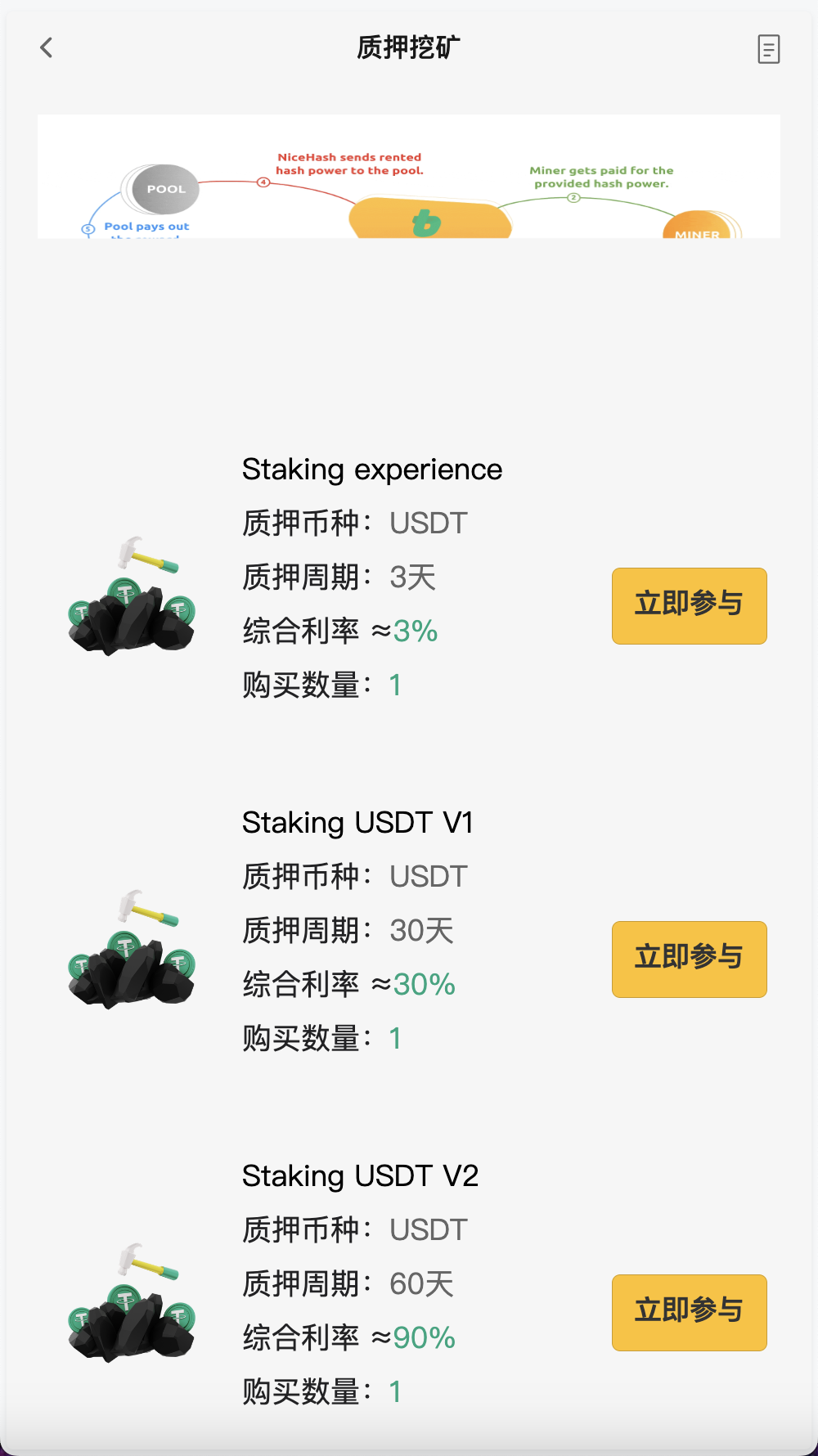Viewport: 818px width, 1456px height.
Task: Tap the back arrow at top left
Action: pyautogui.click(x=45, y=47)
